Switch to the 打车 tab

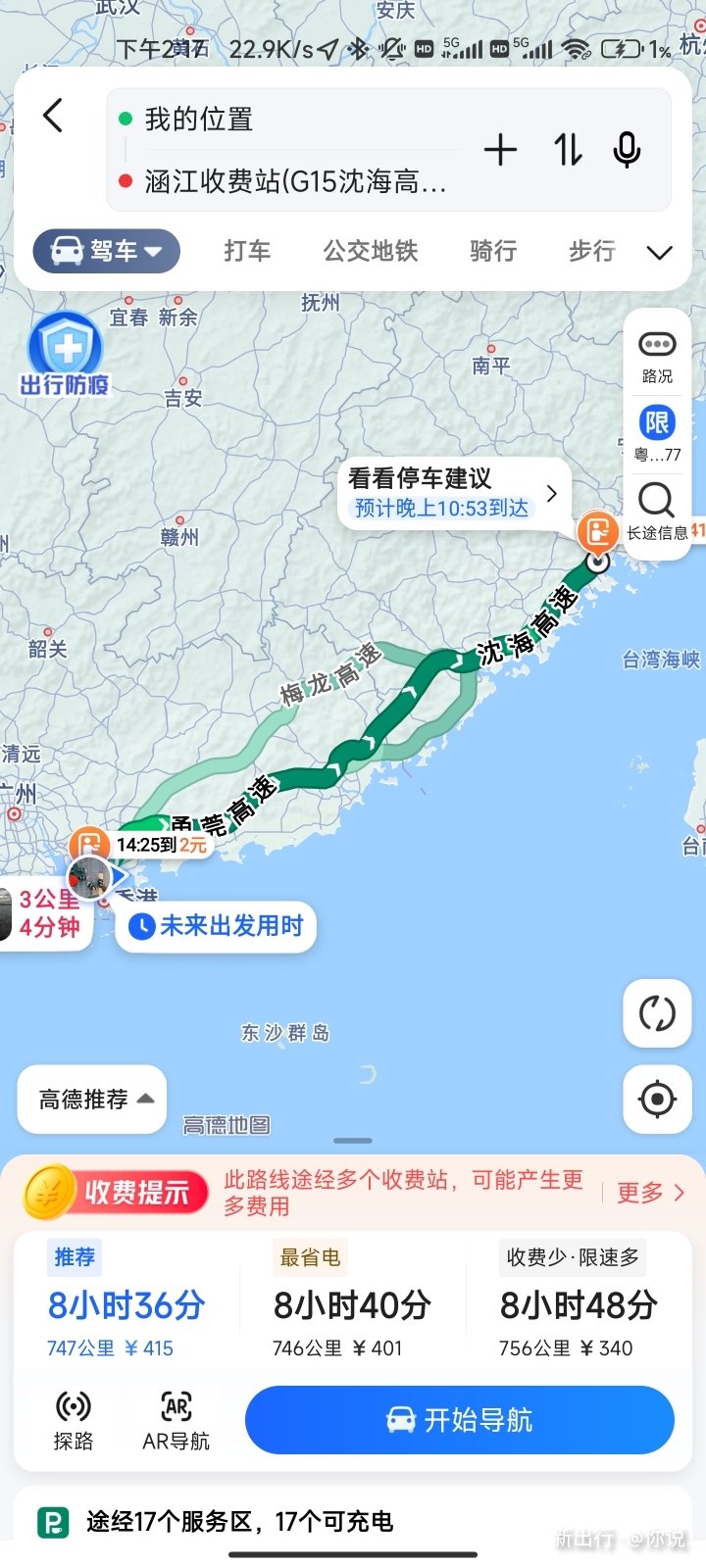point(247,251)
